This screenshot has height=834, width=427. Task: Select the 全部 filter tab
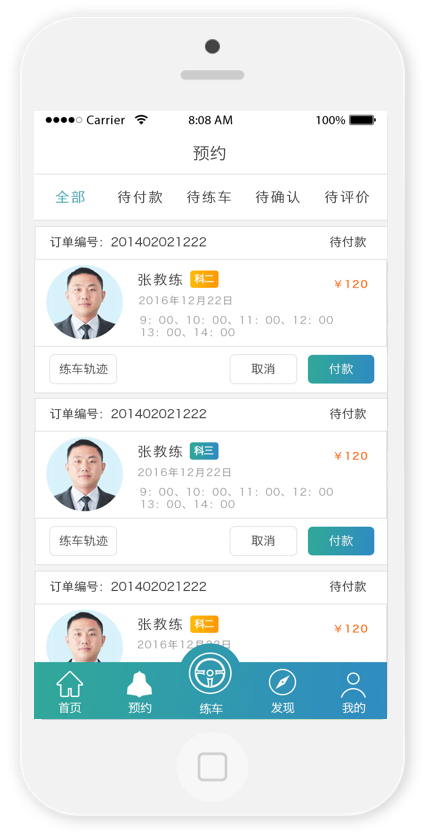70,197
